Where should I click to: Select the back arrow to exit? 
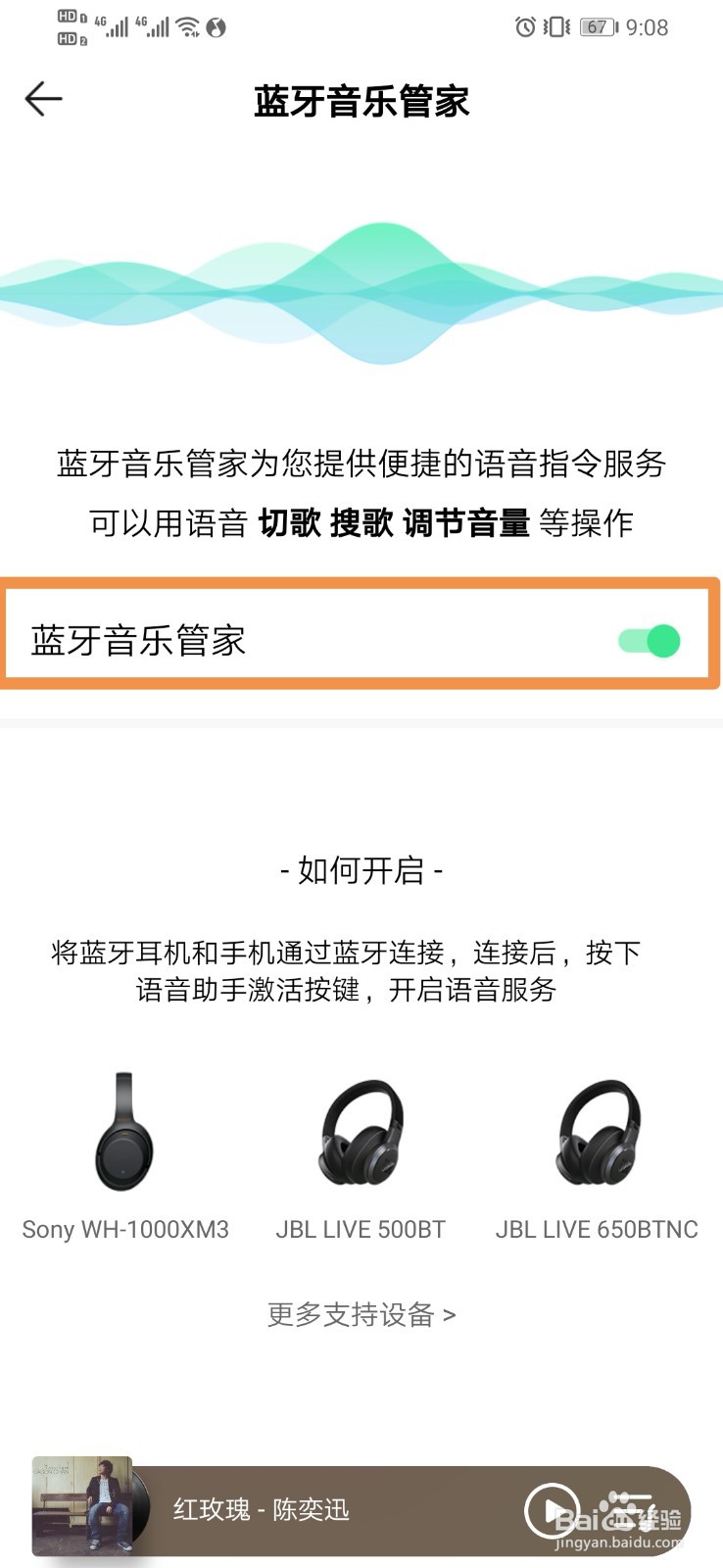(x=42, y=98)
